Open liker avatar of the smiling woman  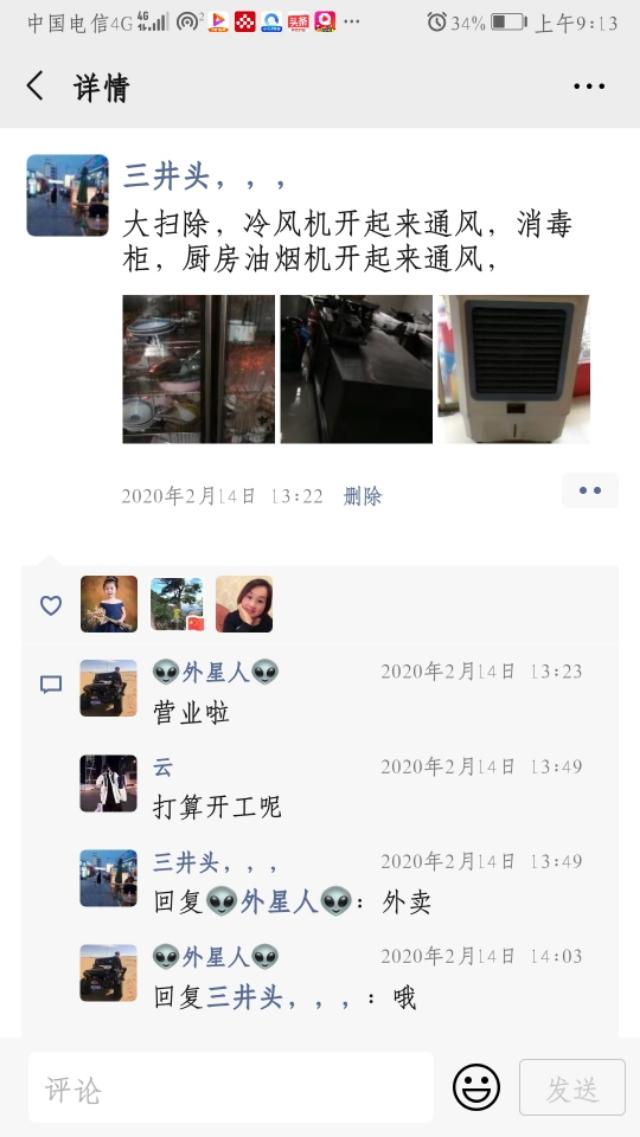tap(244, 604)
